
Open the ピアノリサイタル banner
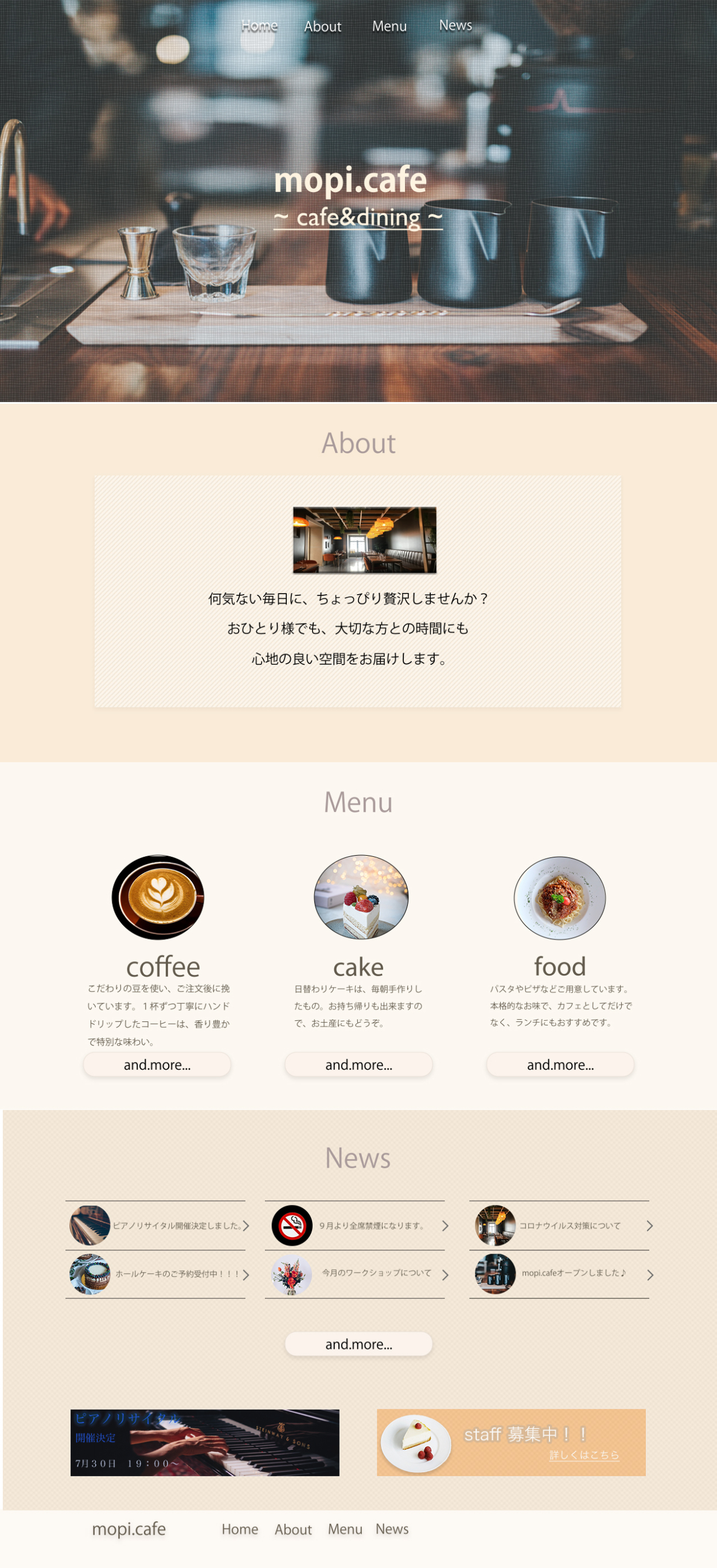click(x=205, y=1442)
